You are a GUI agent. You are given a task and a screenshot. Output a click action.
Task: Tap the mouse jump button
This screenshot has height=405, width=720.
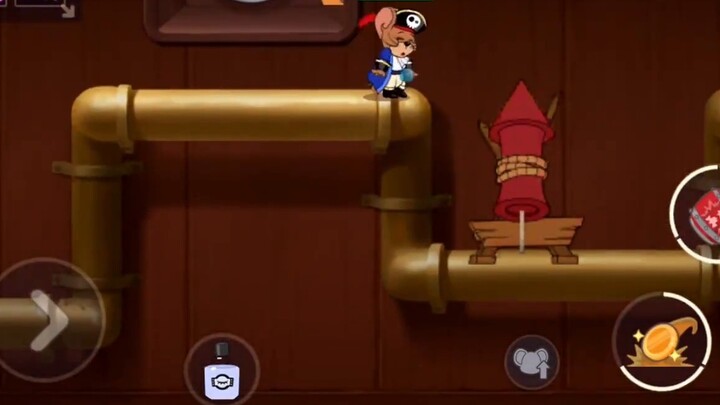point(530,362)
